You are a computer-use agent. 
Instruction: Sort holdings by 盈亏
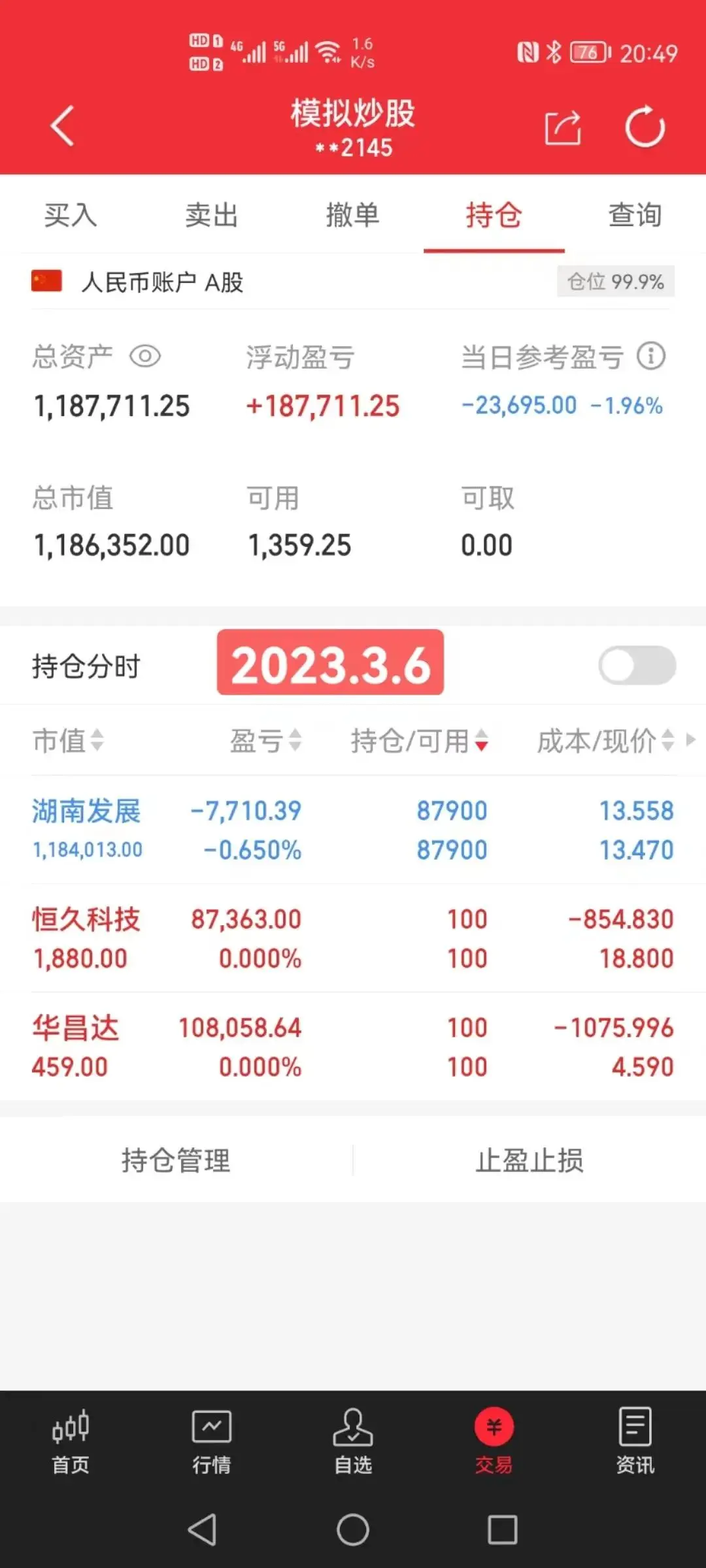[x=265, y=741]
